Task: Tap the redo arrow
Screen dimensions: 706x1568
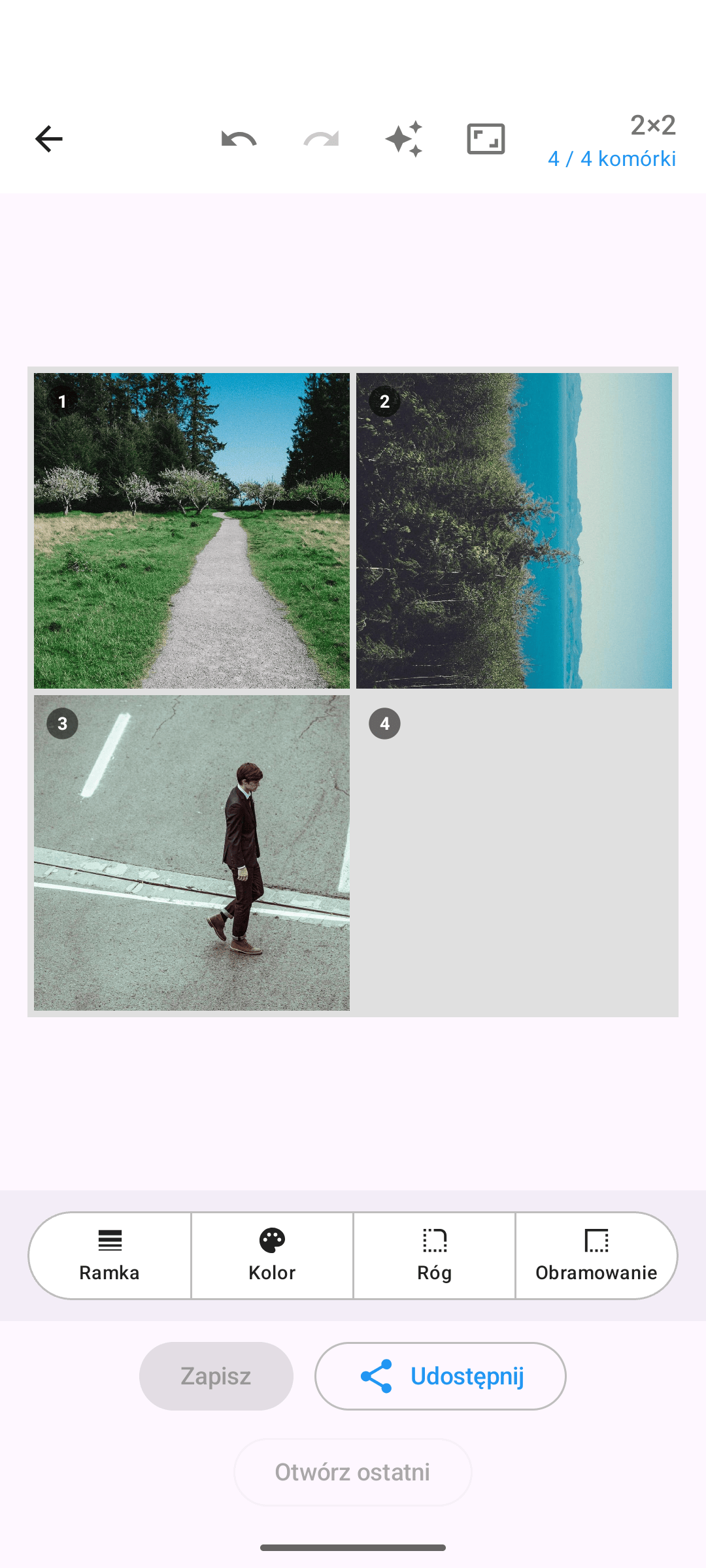Action: pyautogui.click(x=321, y=139)
